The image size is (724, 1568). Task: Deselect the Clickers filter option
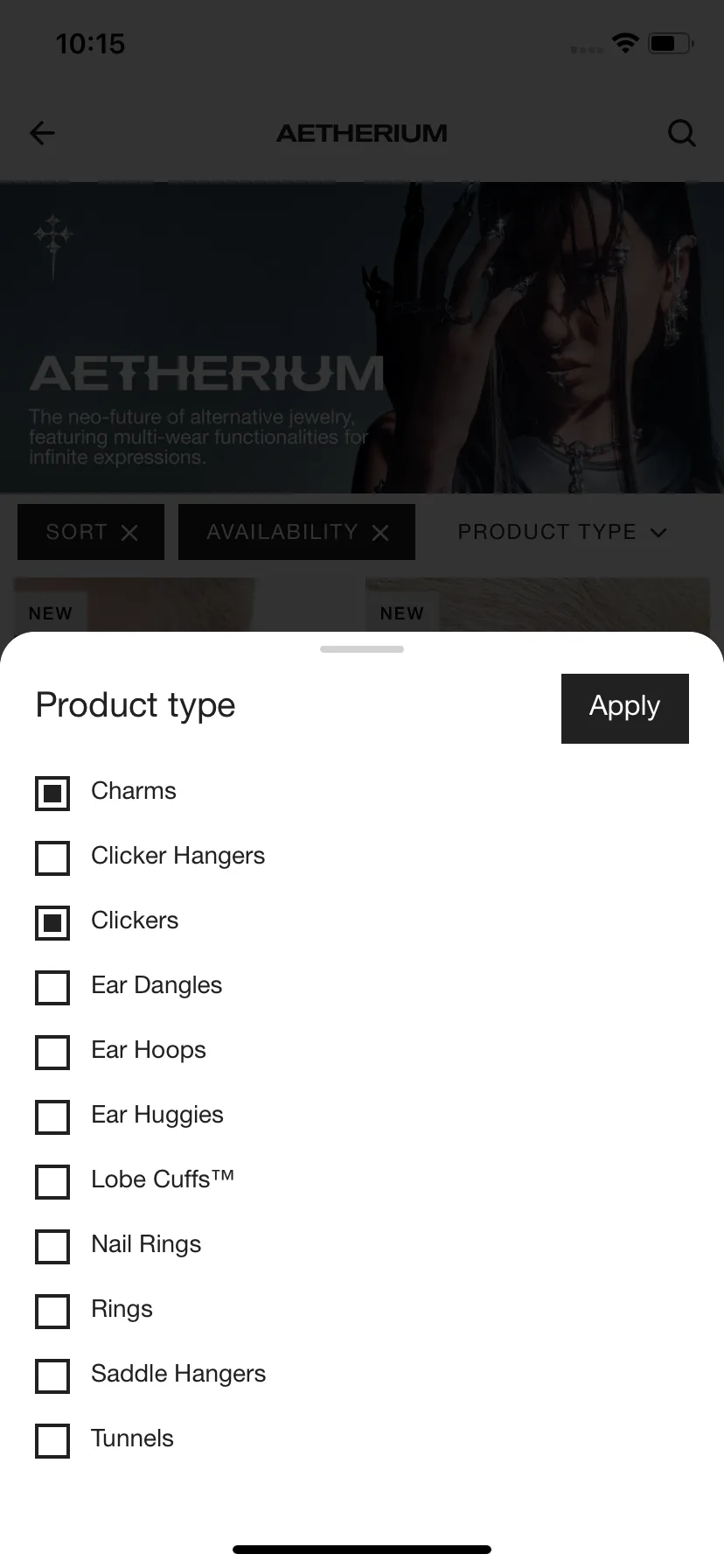coord(52,923)
